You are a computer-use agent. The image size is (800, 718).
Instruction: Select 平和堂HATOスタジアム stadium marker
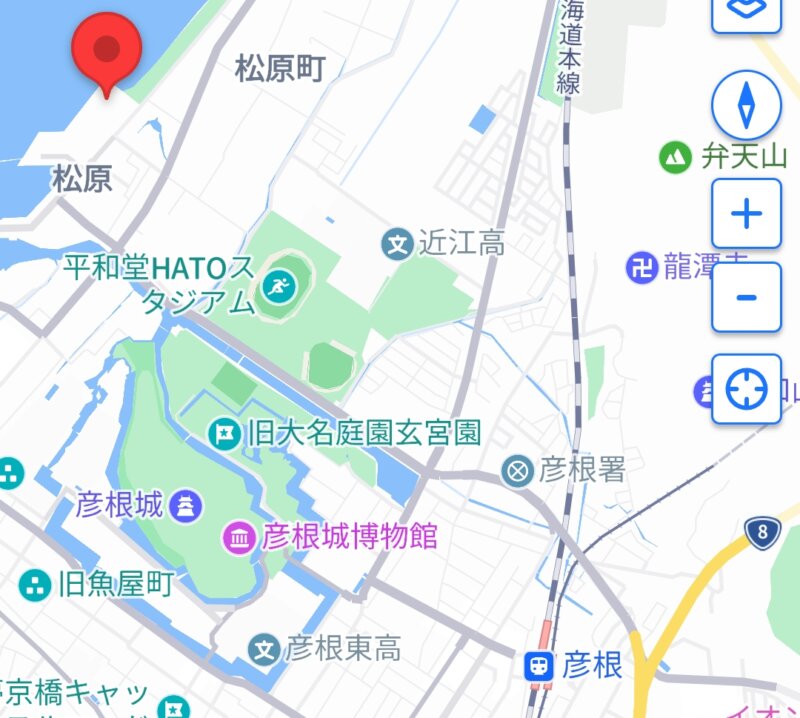pyautogui.click(x=276, y=288)
